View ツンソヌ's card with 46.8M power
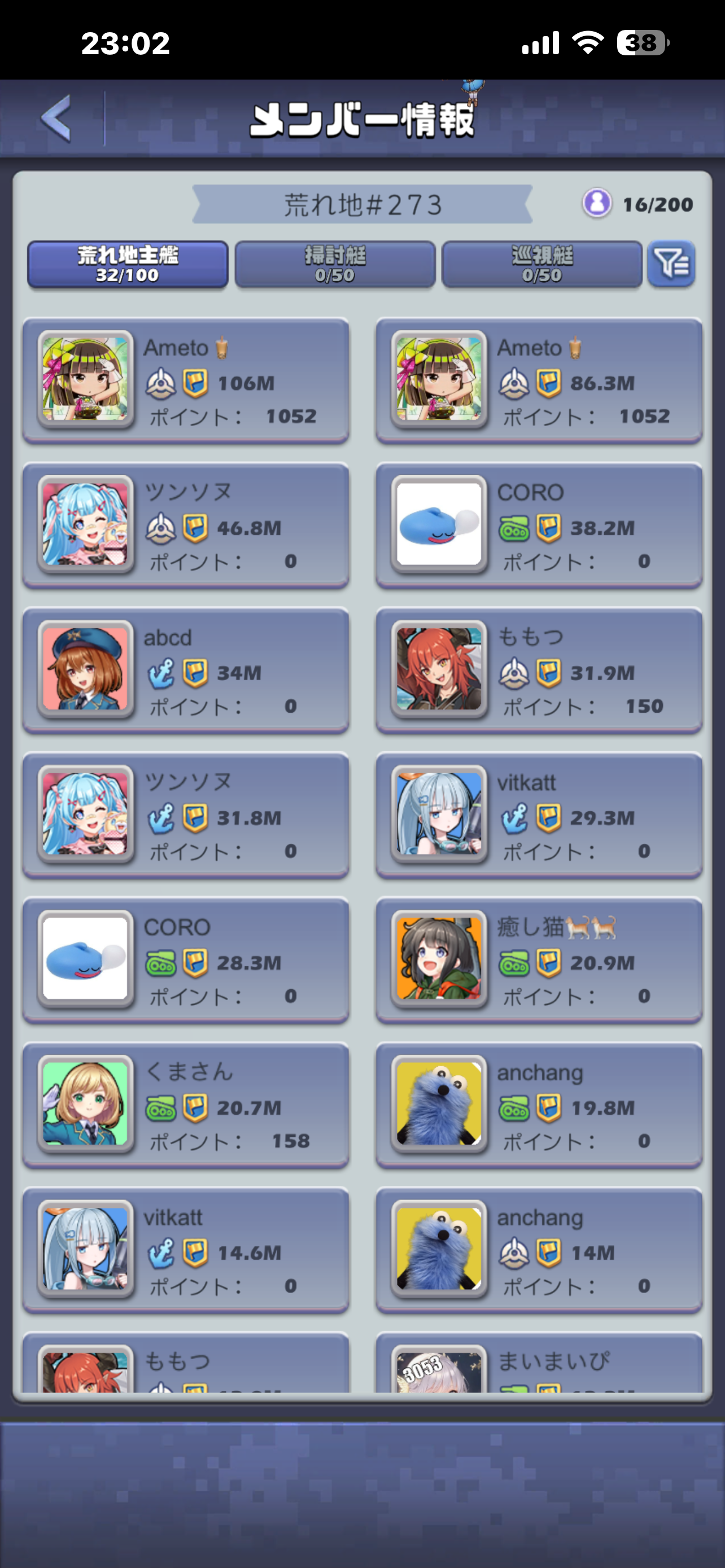The width and height of the screenshot is (725, 1568). tap(186, 526)
